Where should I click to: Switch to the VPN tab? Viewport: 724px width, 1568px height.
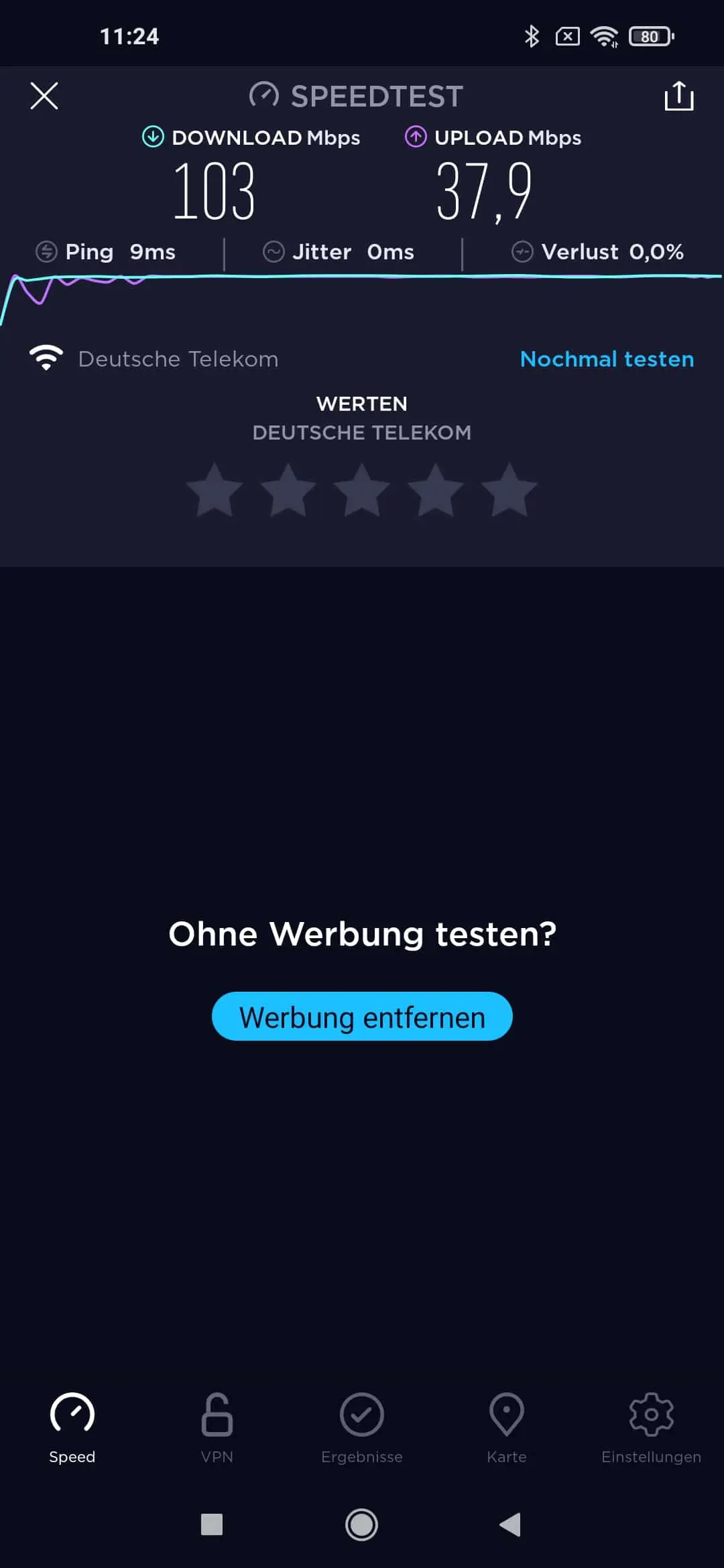point(217,1428)
